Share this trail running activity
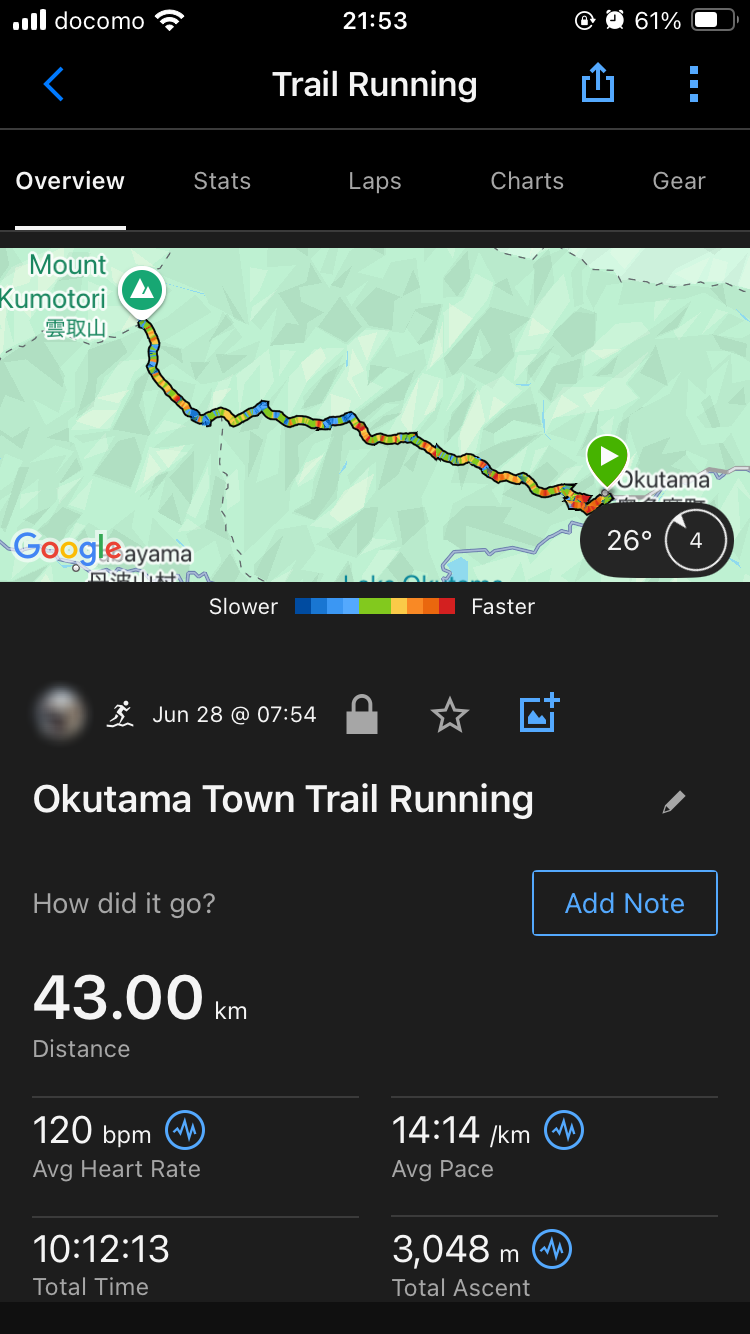The image size is (750, 1334). 597,85
